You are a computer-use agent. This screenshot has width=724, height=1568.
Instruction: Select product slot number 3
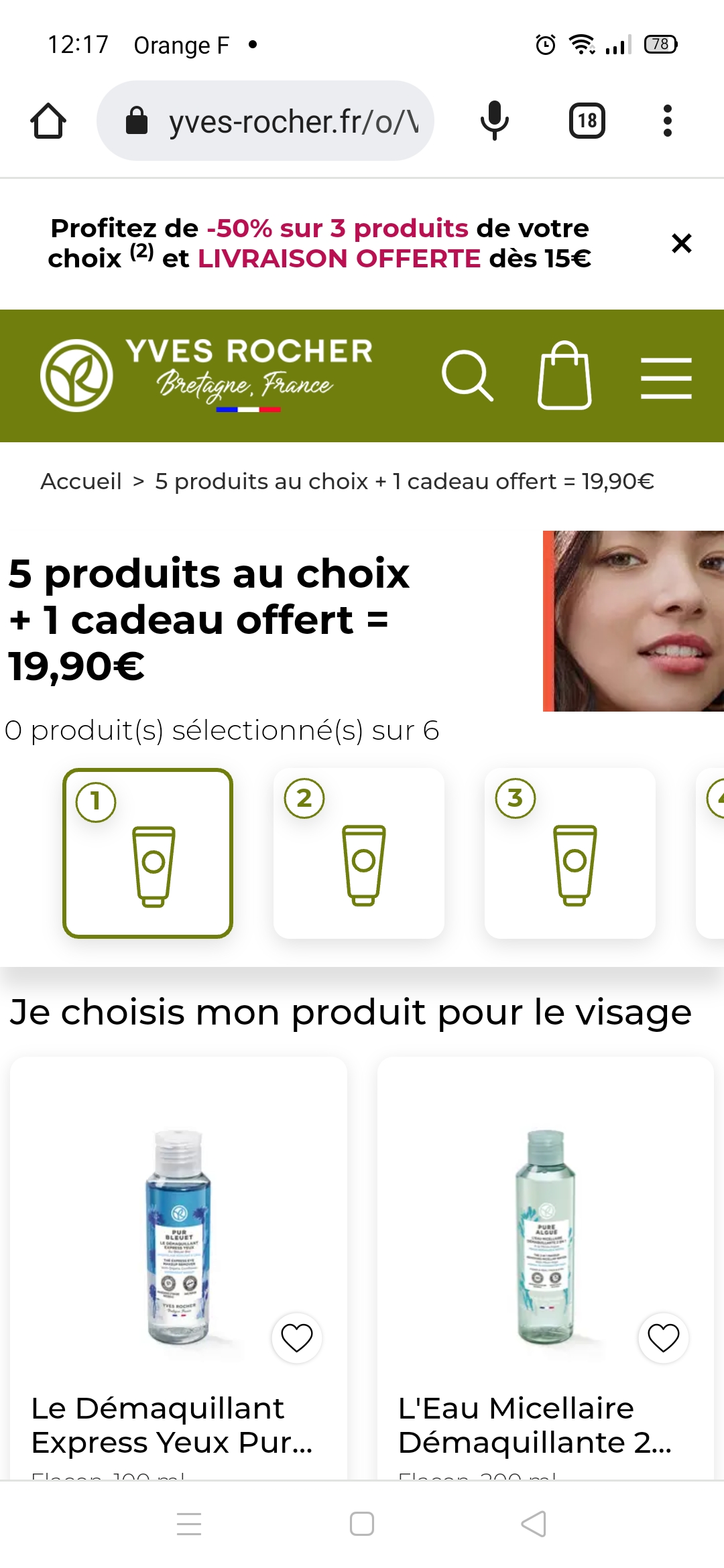(570, 853)
